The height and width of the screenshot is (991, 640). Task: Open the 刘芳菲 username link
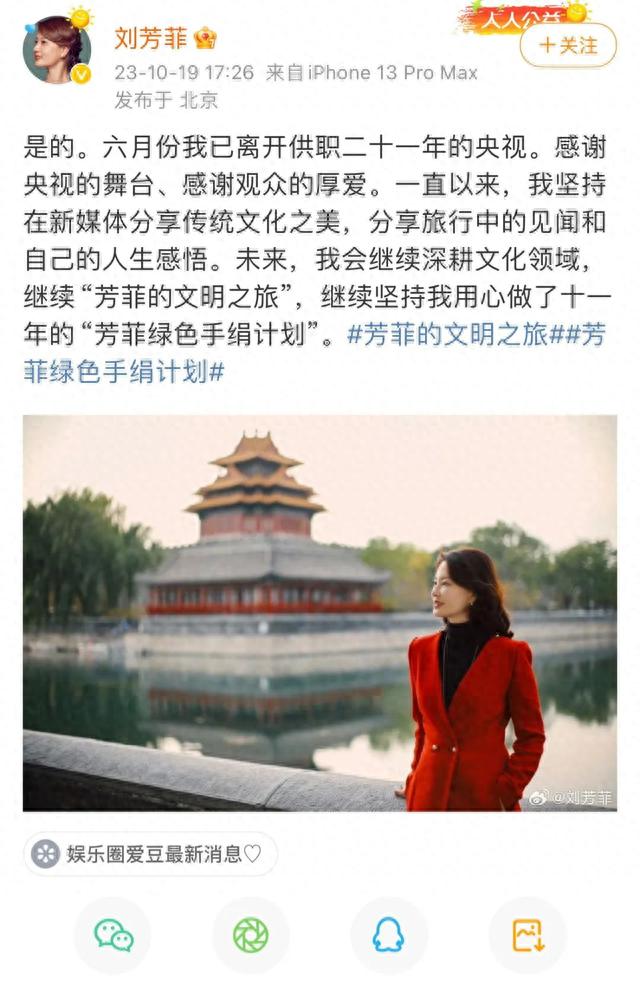point(150,39)
